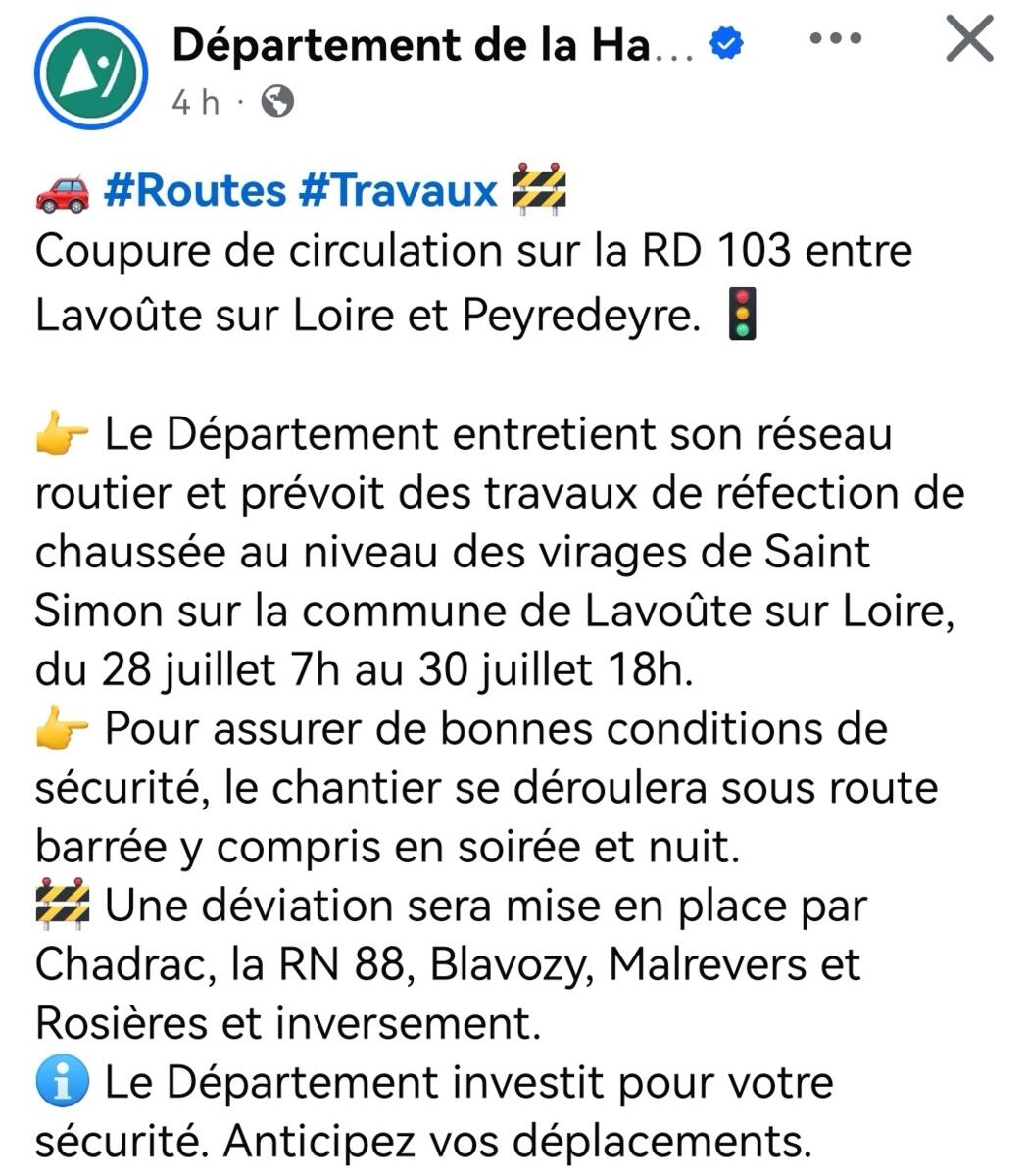
Task: Open the three-dot post options menu
Action: click(x=836, y=40)
